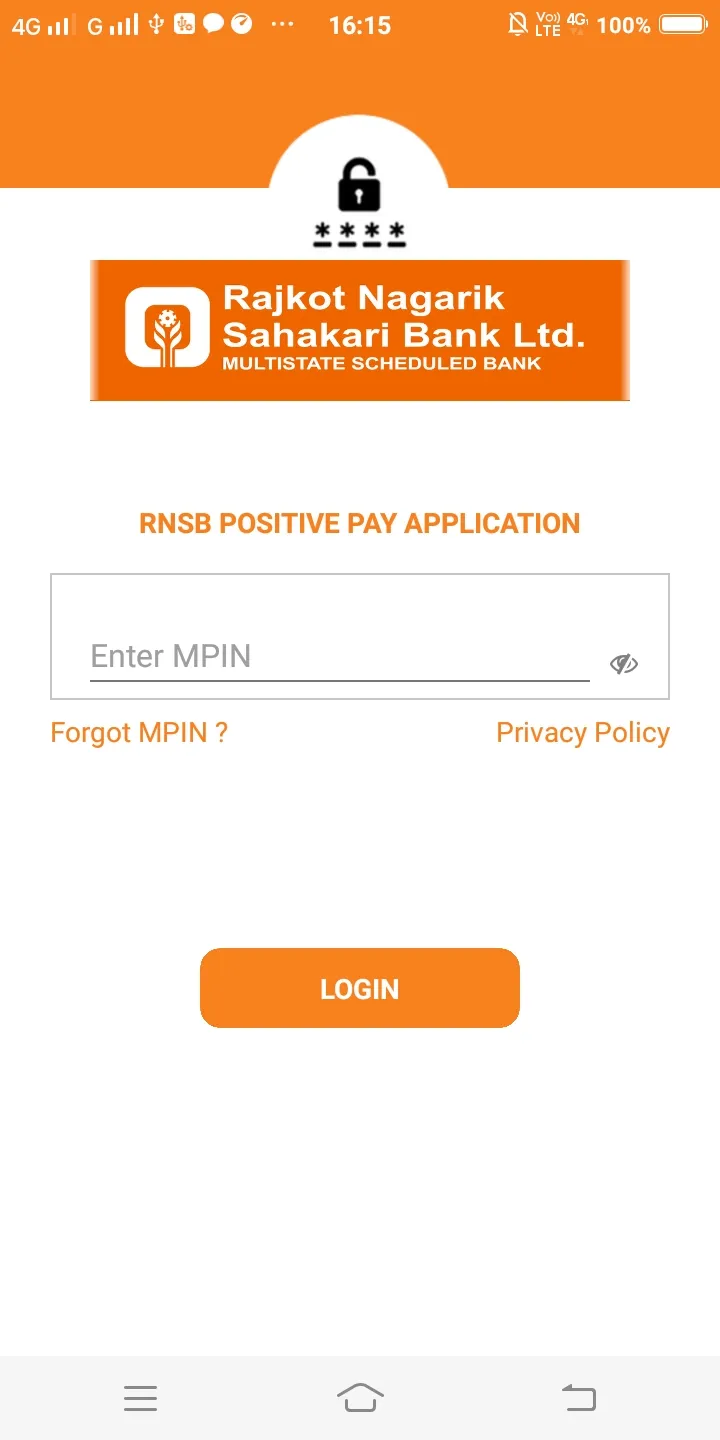This screenshot has width=720, height=1440.
Task: View the Privacy Policy
Action: pos(582,732)
